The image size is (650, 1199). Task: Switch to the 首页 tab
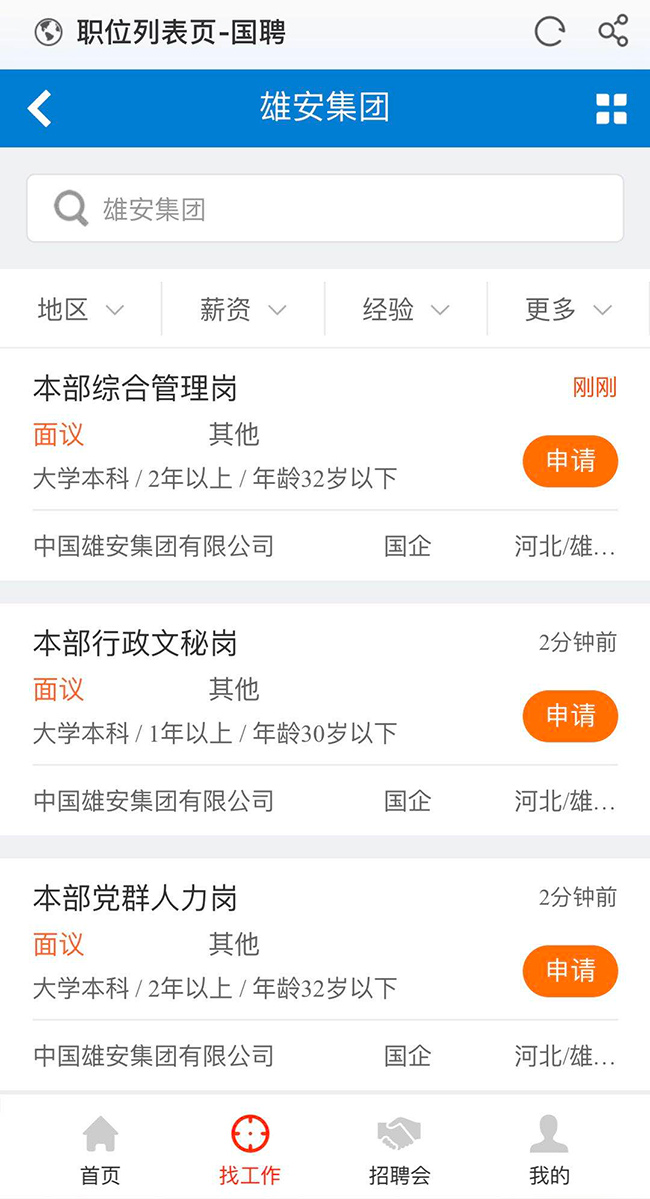point(100,1149)
